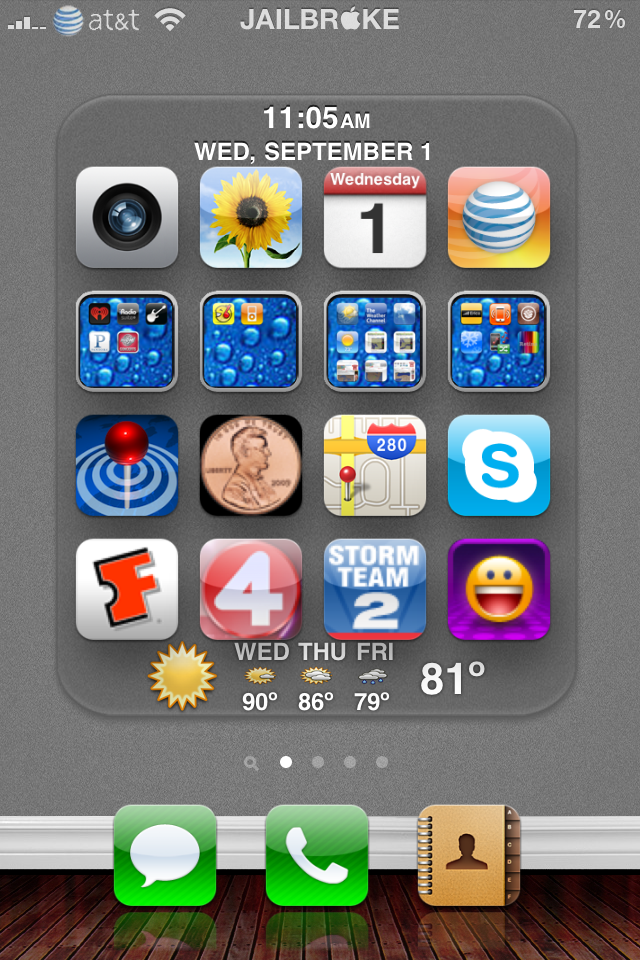Viewport: 640px width, 960px height.
Task: Launch the Calendar app
Action: (x=375, y=217)
